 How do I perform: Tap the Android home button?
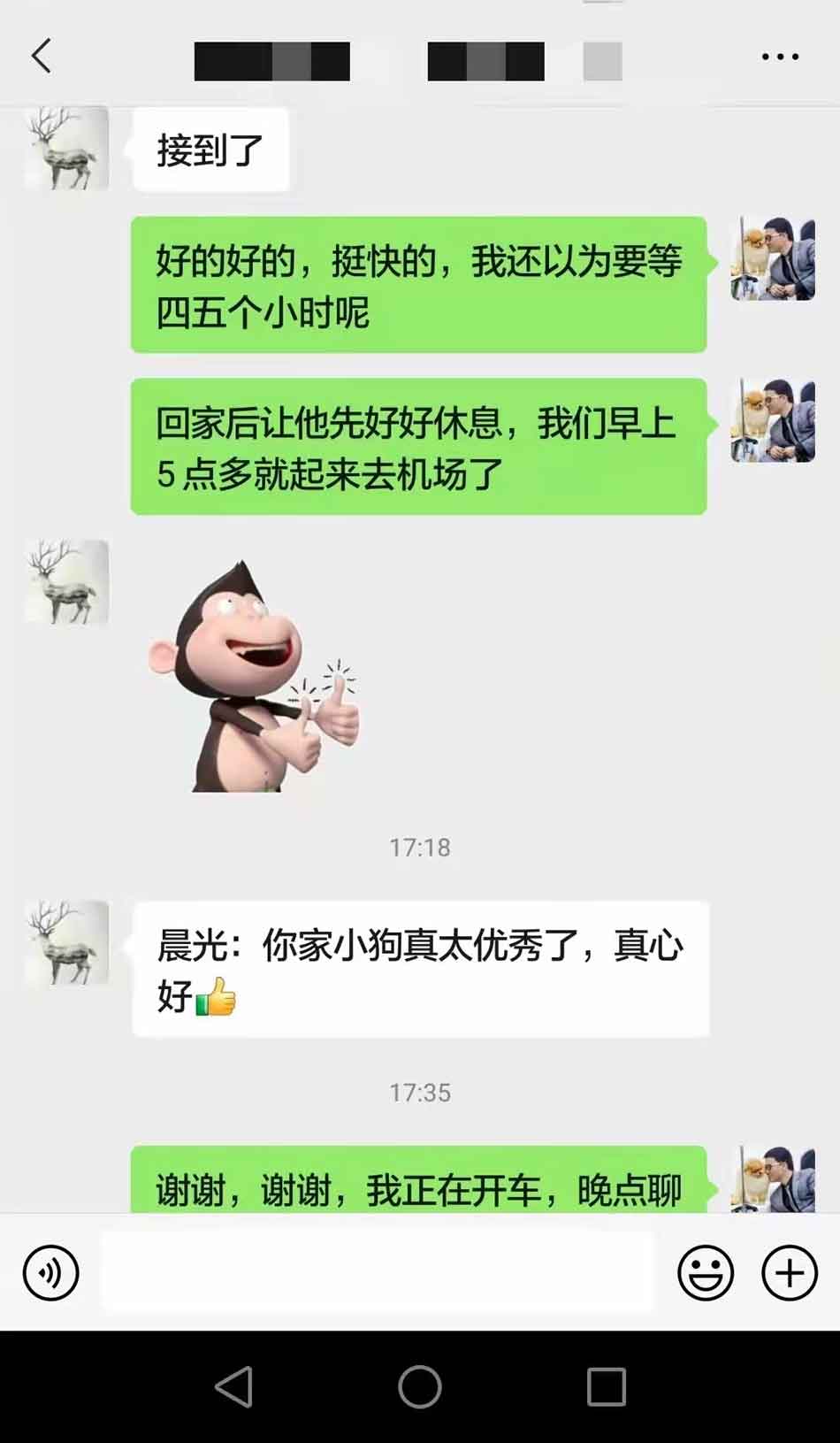click(419, 1386)
